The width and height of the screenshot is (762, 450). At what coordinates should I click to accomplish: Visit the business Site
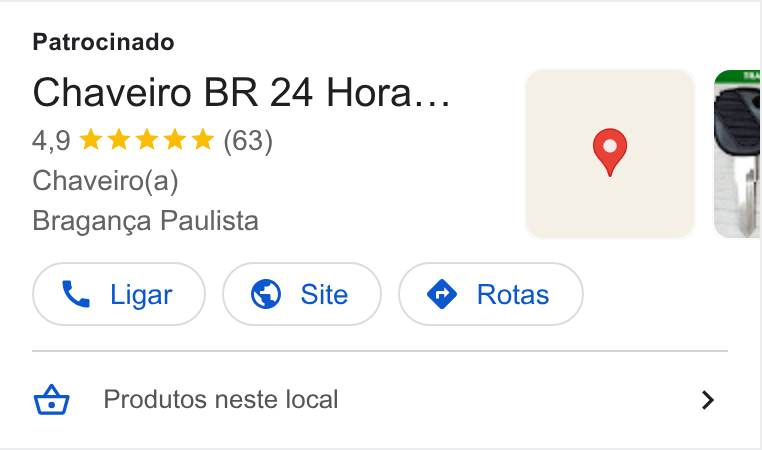pyautogui.click(x=302, y=294)
